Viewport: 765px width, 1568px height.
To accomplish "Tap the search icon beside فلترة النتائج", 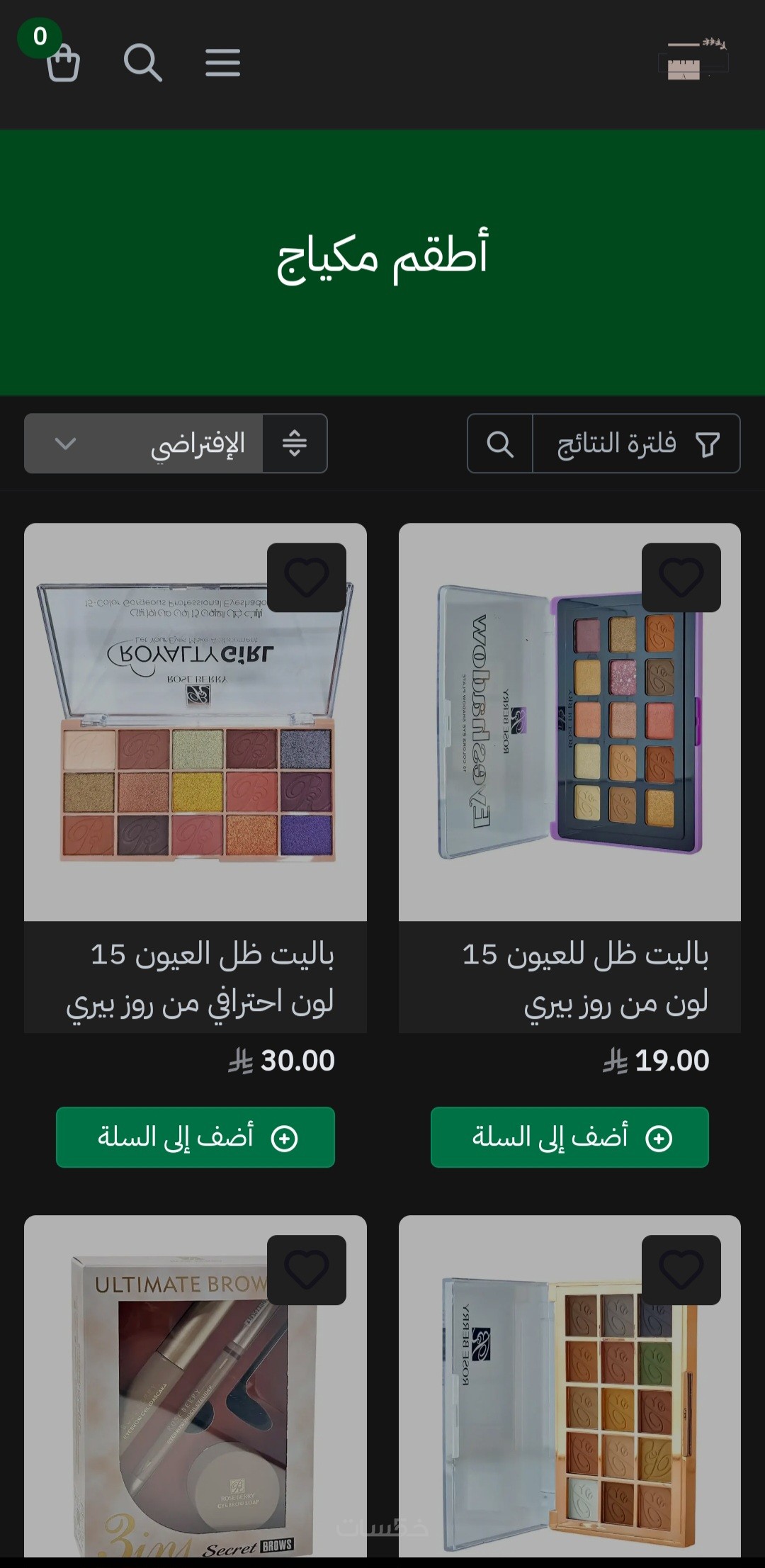I will tap(500, 444).
